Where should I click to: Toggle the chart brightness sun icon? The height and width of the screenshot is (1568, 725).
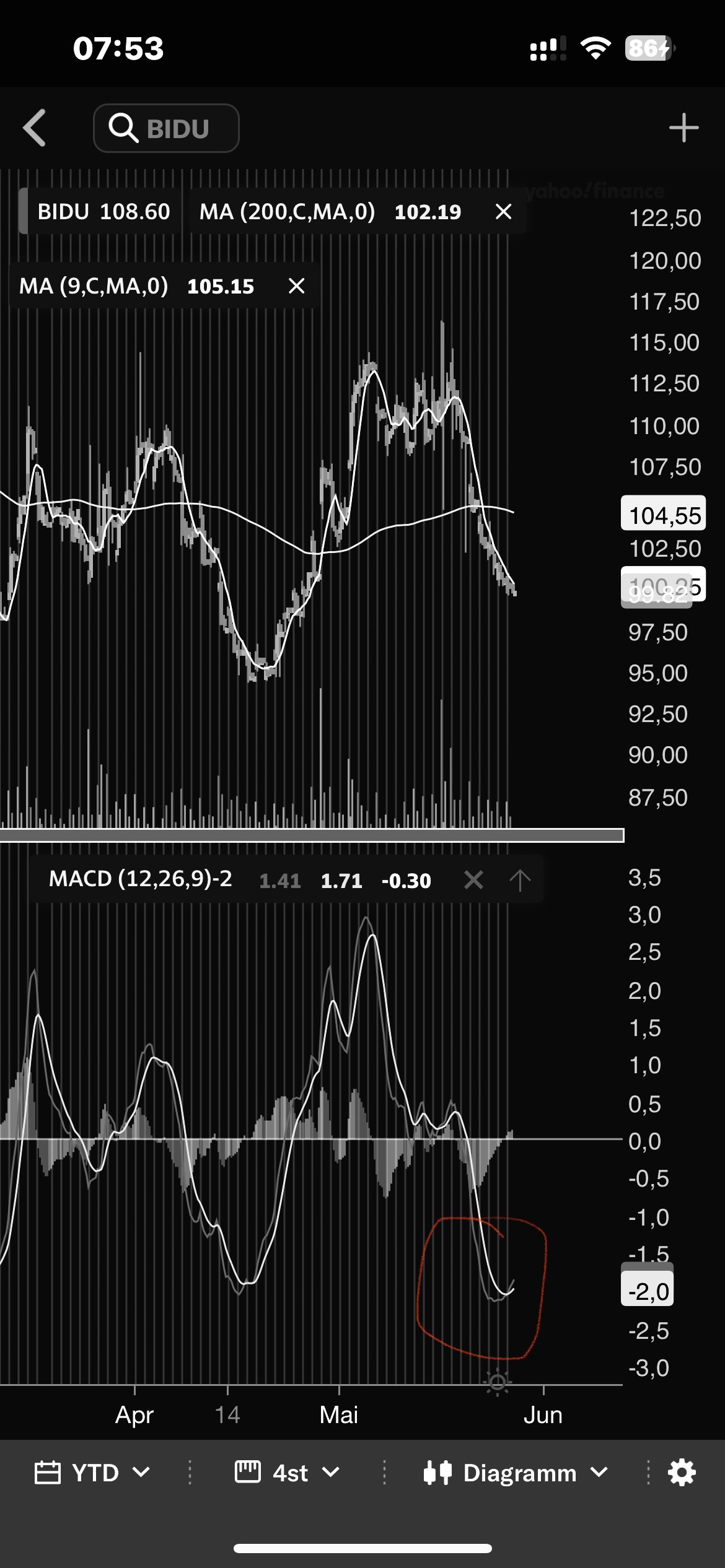coord(497,1382)
